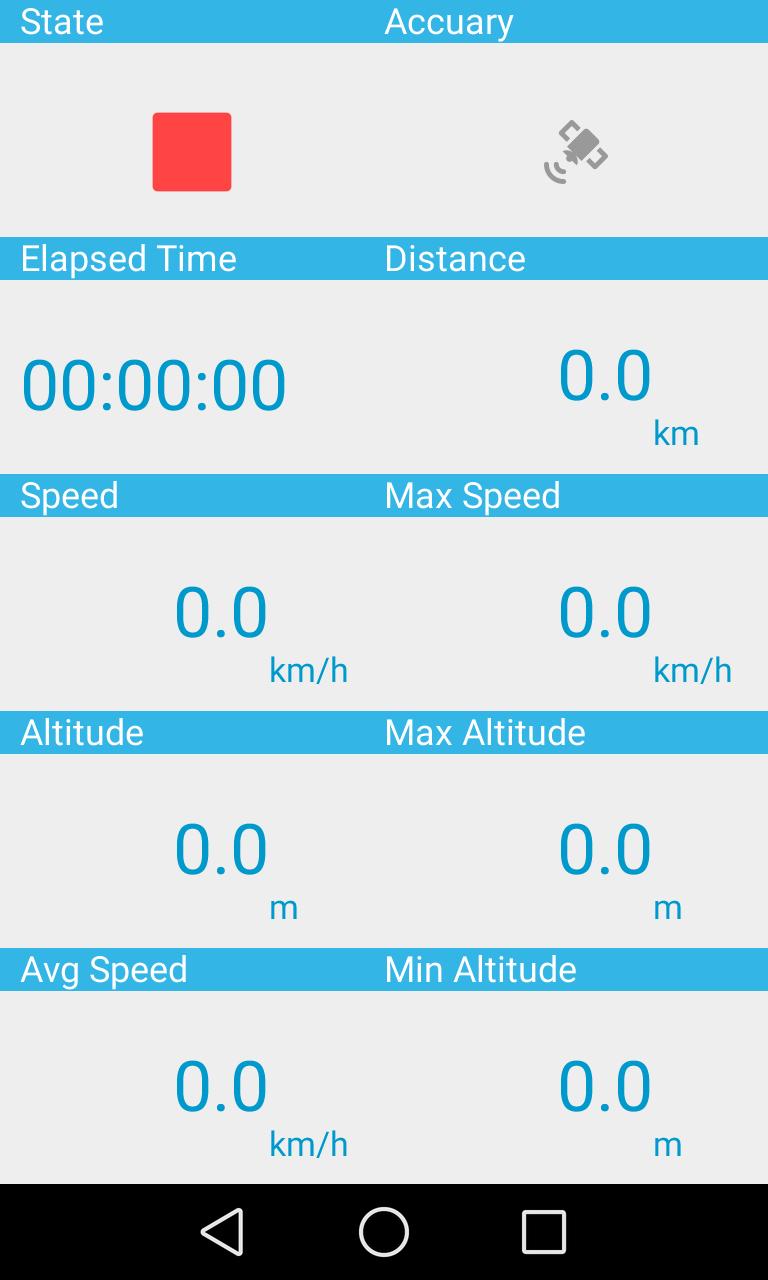Click the Altitude value display
The image size is (768, 1280).
click(x=222, y=849)
